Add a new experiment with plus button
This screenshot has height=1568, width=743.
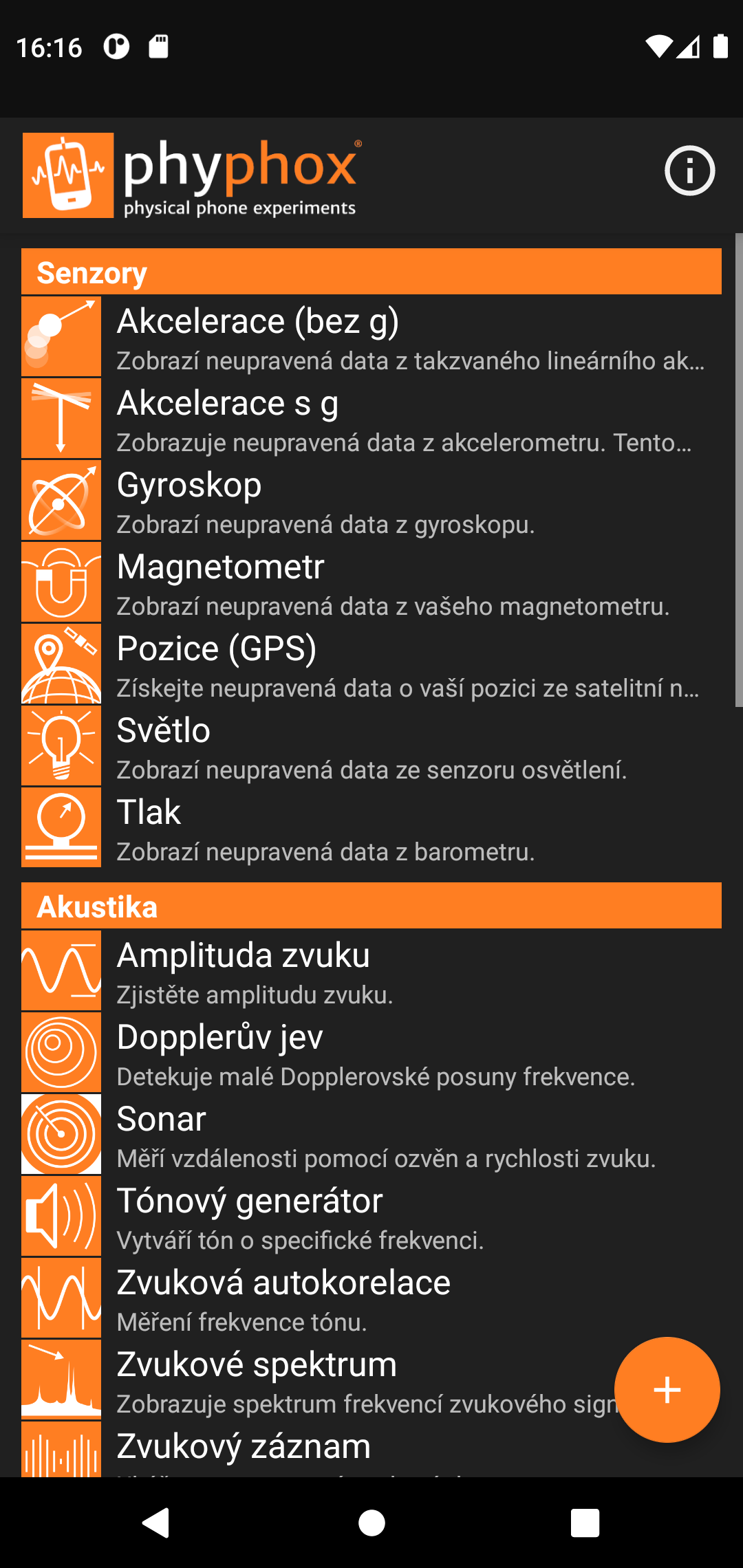[667, 1390]
